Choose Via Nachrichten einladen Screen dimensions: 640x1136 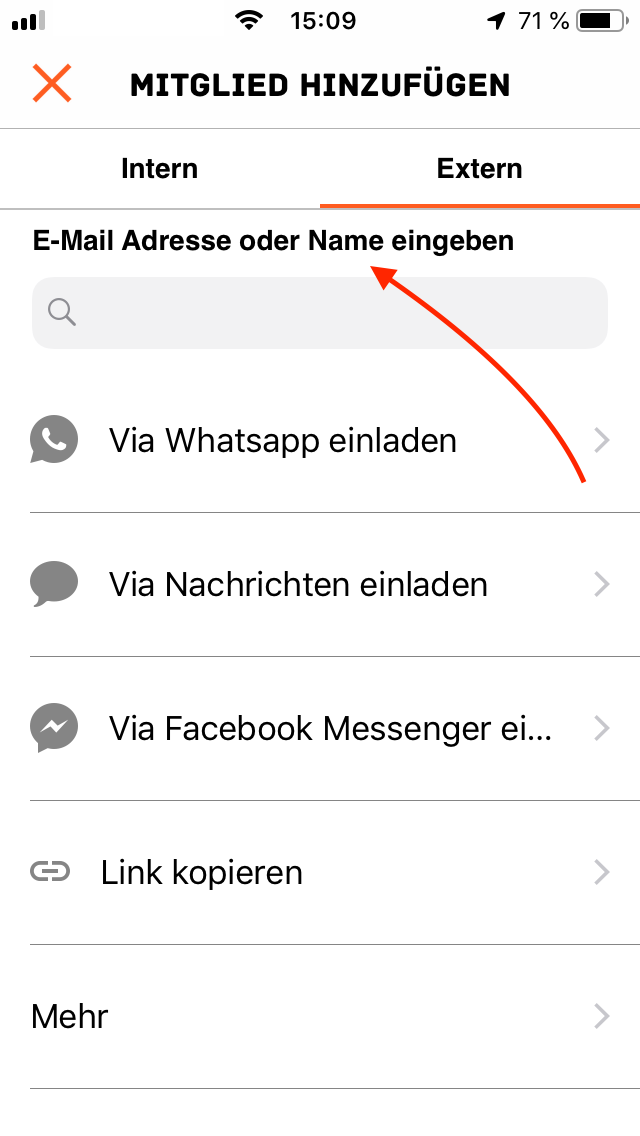[x=320, y=584]
